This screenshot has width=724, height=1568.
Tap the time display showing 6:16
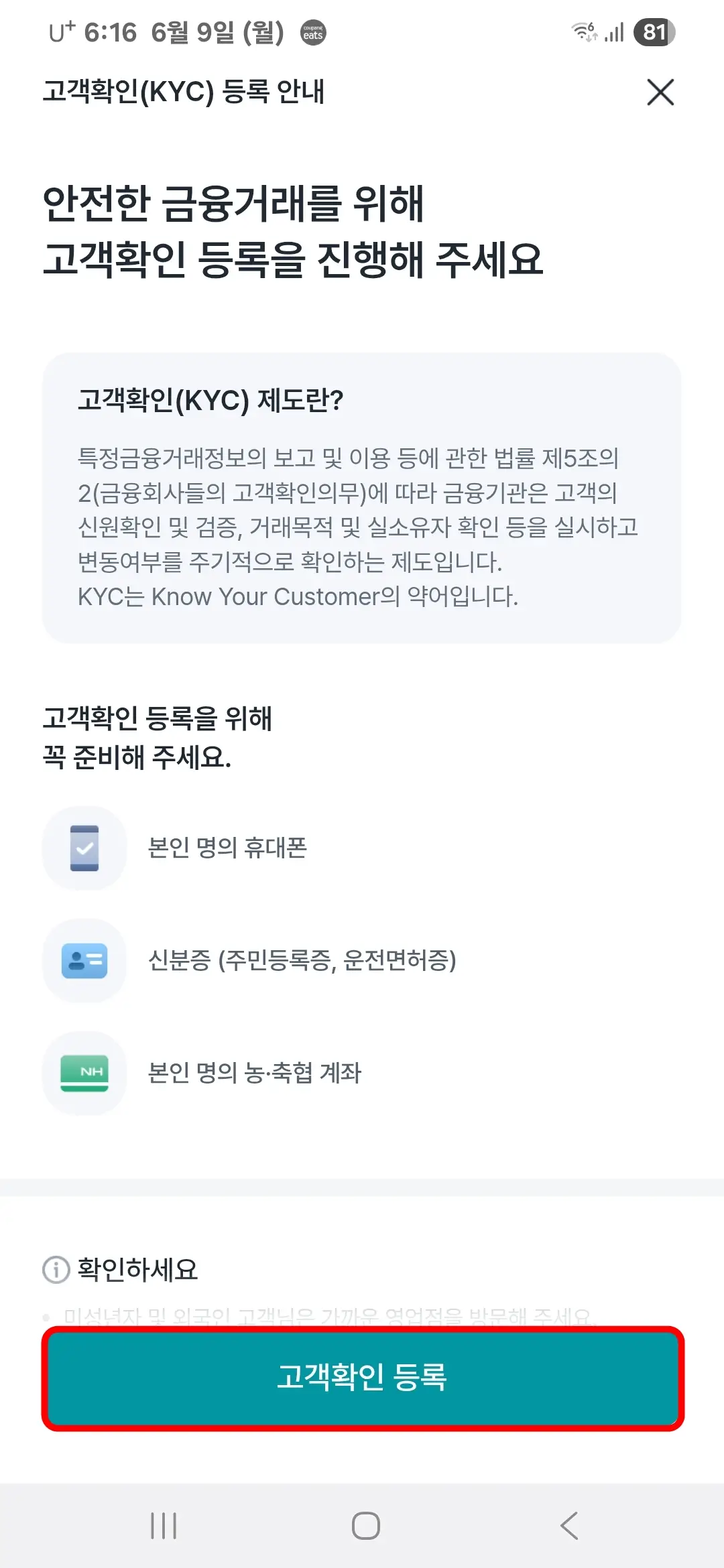pyautogui.click(x=112, y=31)
